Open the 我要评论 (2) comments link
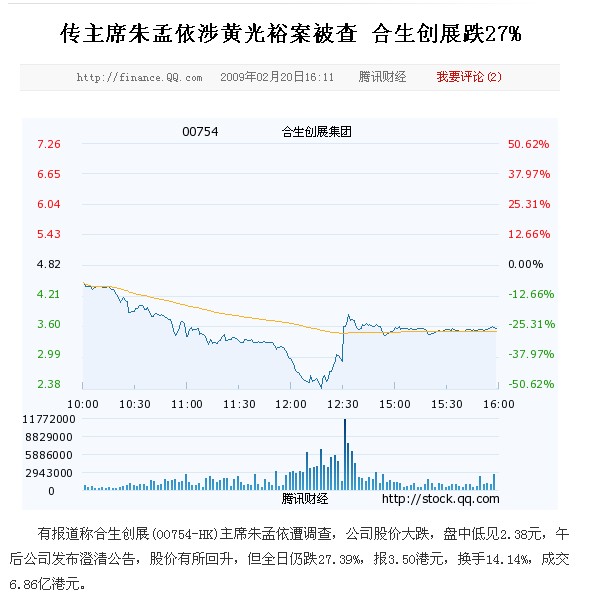This screenshot has width=589, height=599. (x=469, y=77)
